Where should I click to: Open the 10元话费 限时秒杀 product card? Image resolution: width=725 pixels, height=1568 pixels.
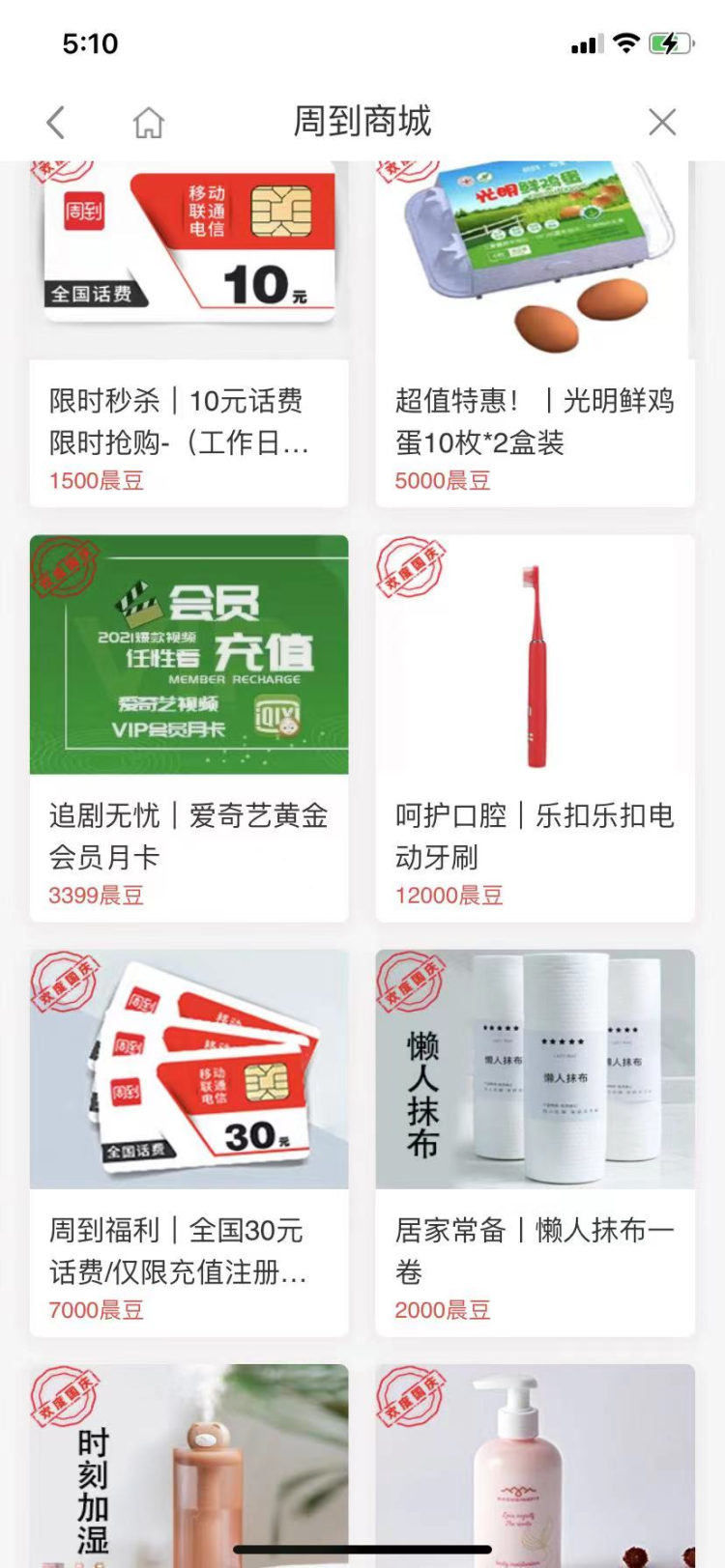(x=188, y=333)
